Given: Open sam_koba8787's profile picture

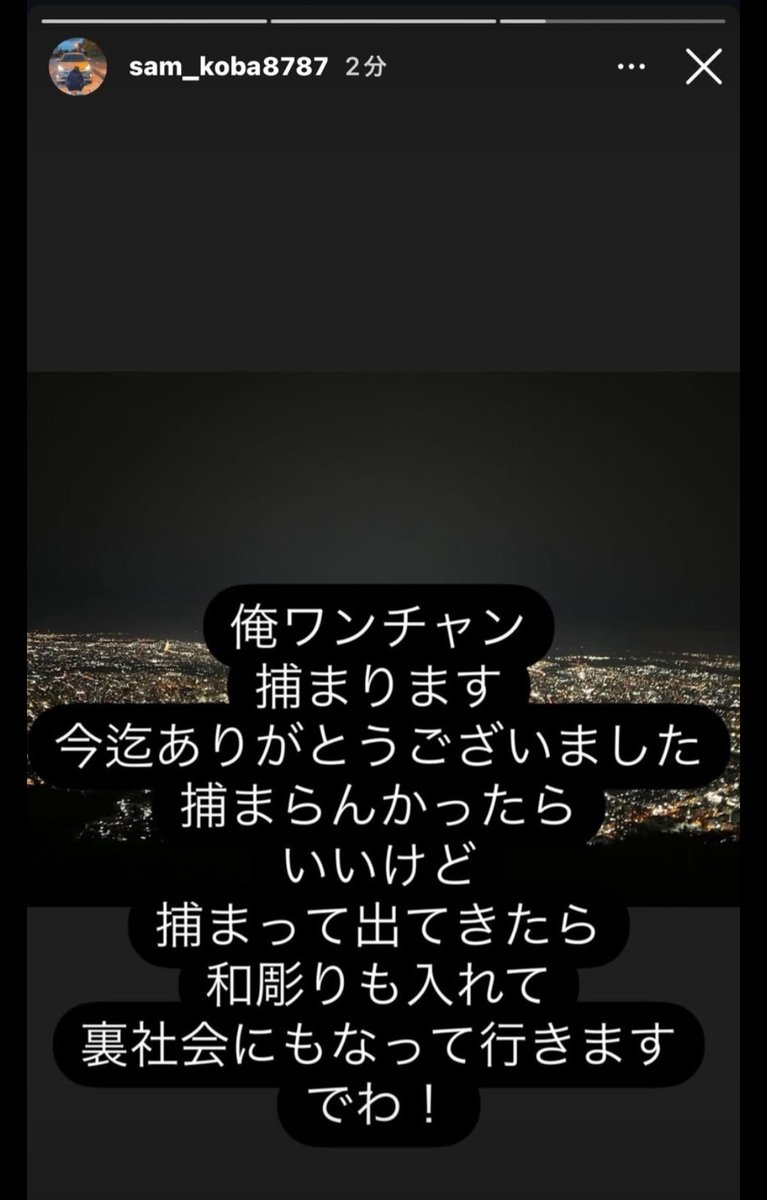Looking at the screenshot, I should coord(78,67).
